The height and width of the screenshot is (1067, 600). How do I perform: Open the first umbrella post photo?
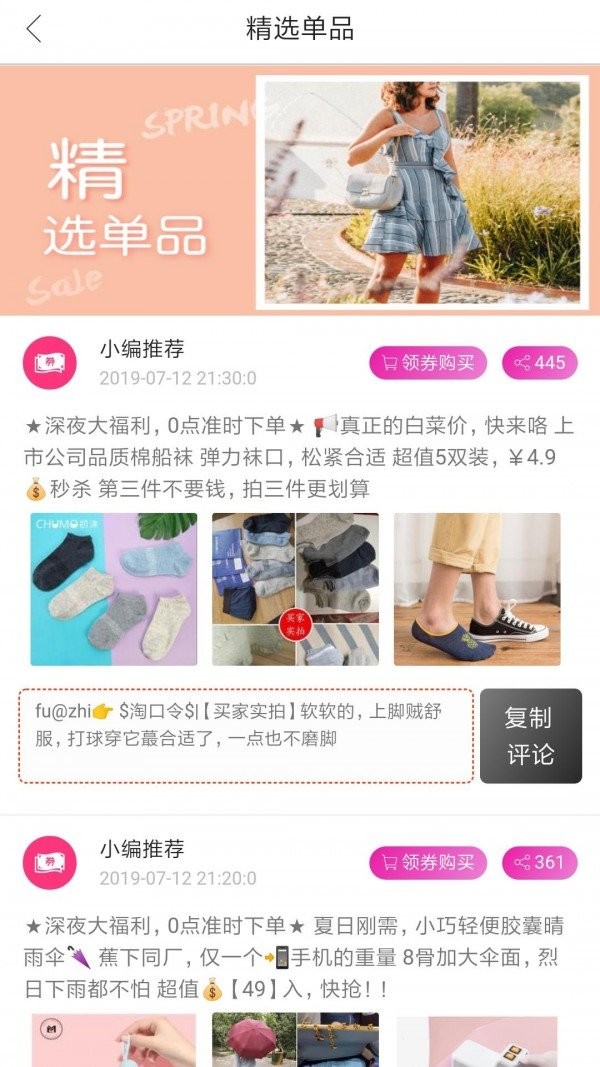(113, 1040)
